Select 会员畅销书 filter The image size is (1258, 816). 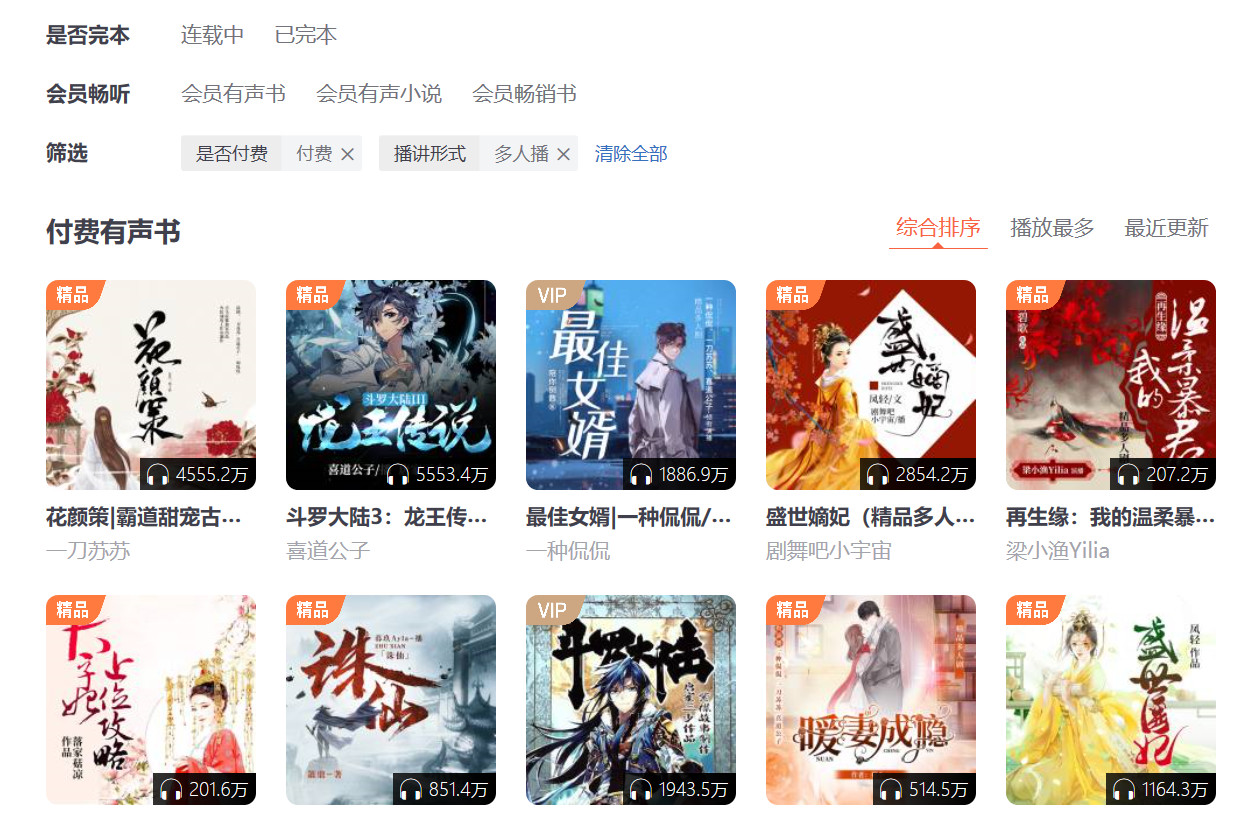(524, 94)
